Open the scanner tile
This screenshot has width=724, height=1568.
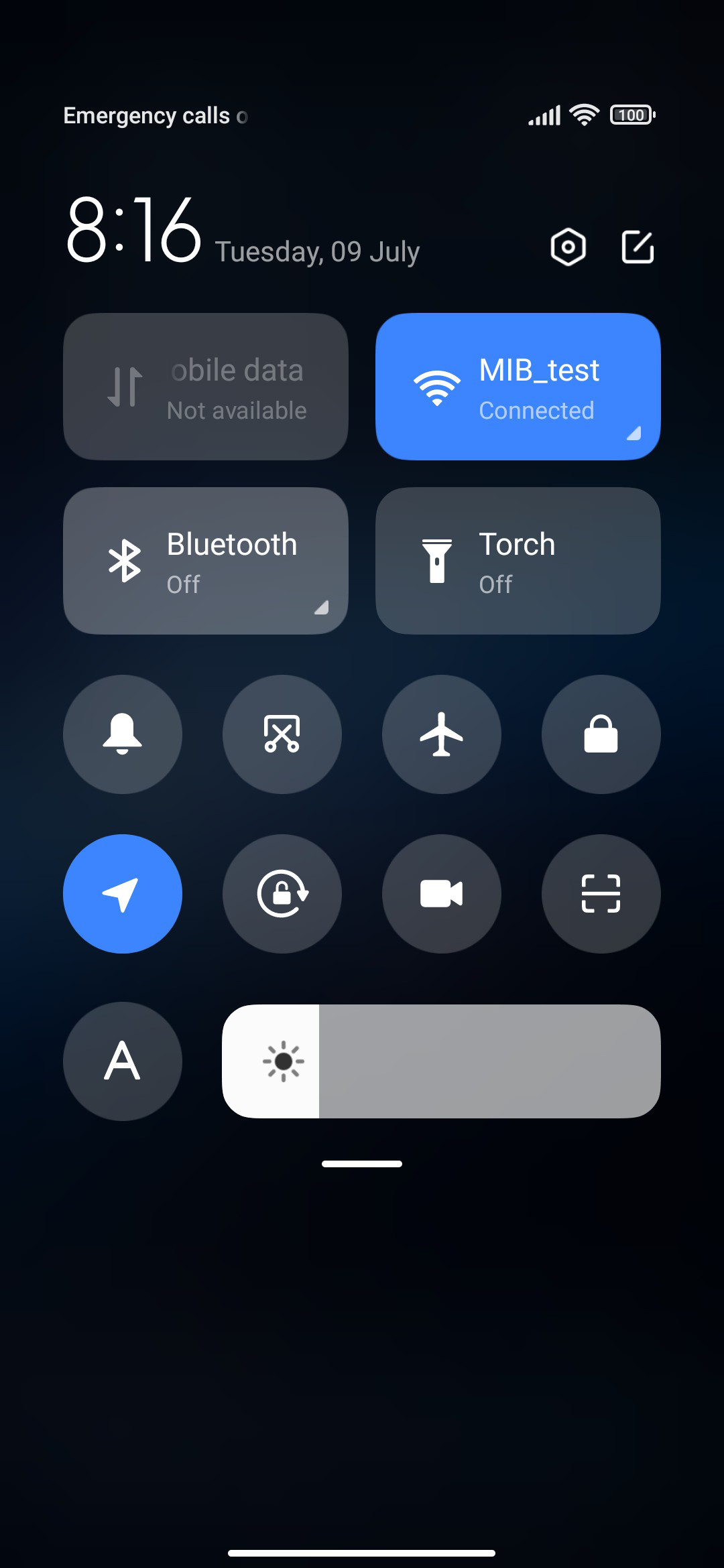pyautogui.click(x=601, y=894)
